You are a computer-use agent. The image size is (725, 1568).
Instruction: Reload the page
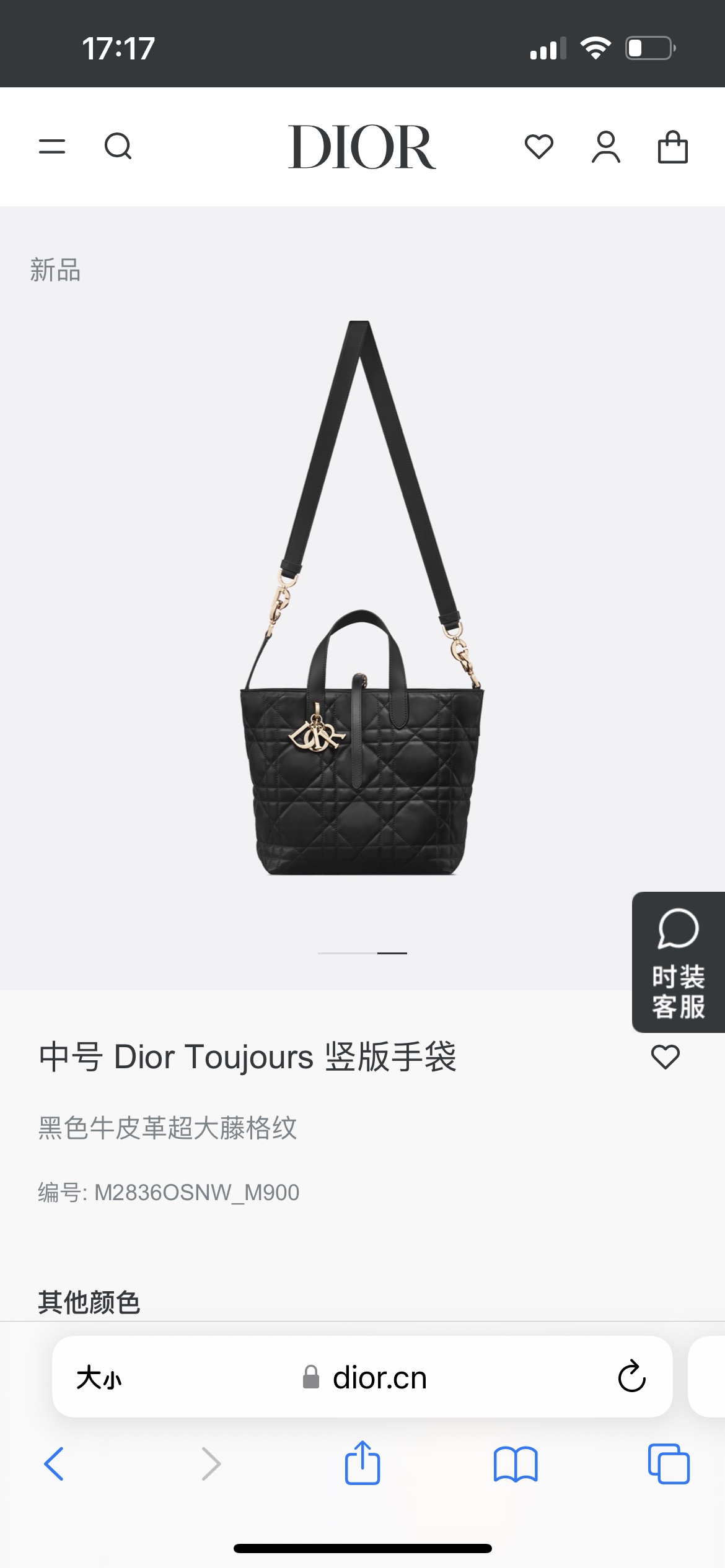tap(631, 1377)
